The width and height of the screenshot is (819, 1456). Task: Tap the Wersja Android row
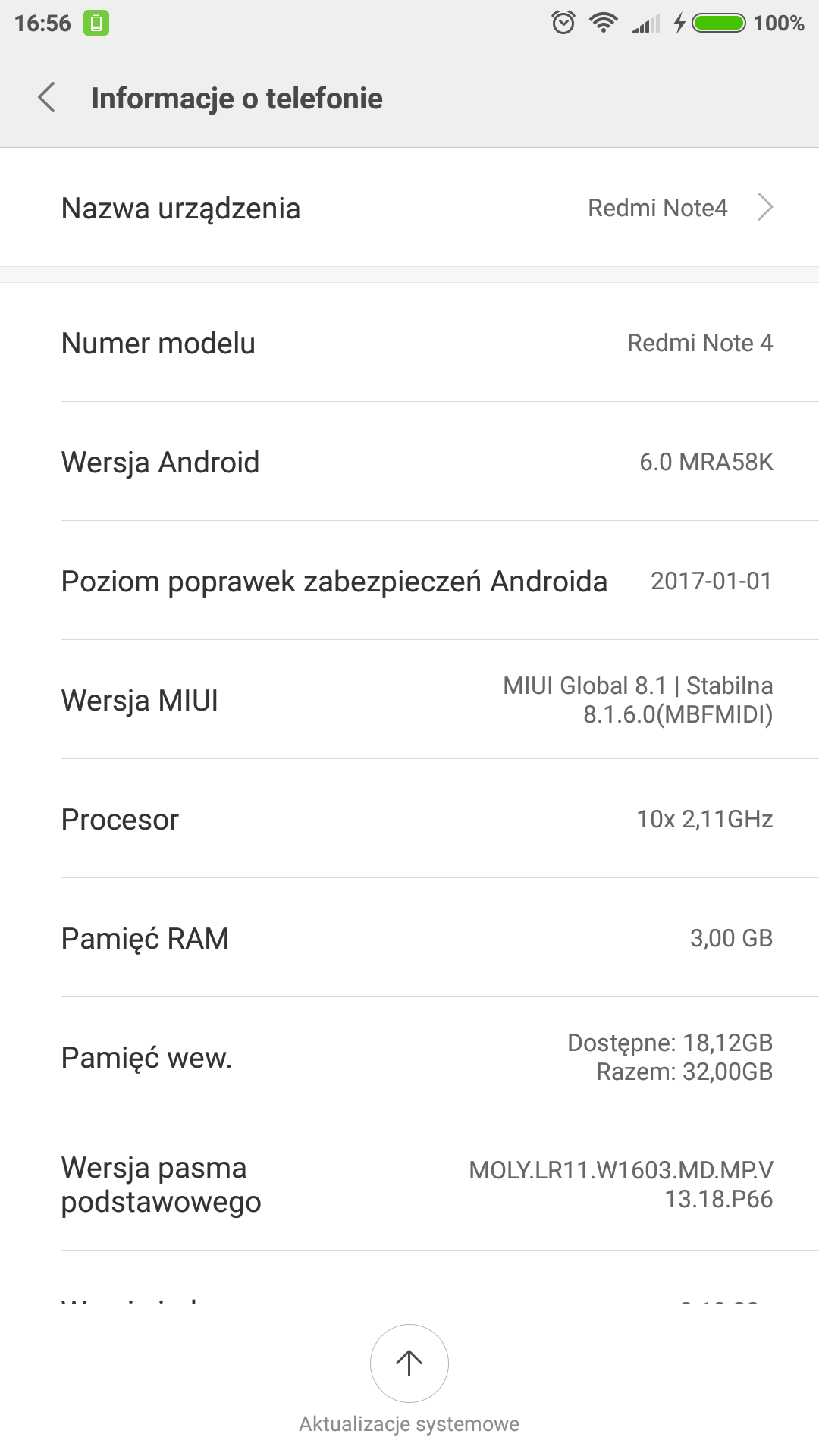pyautogui.click(x=409, y=462)
